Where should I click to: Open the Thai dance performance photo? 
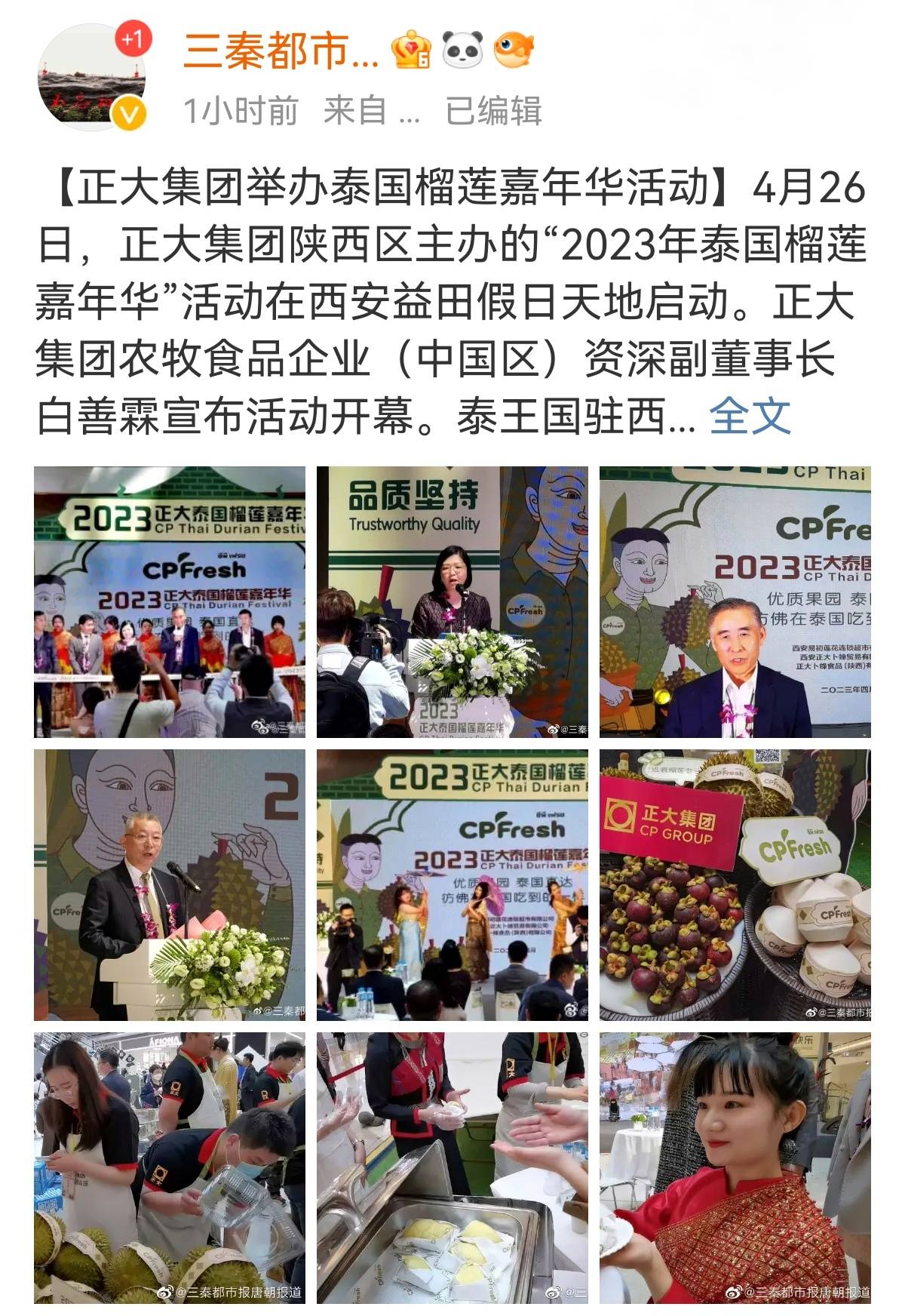(452, 884)
